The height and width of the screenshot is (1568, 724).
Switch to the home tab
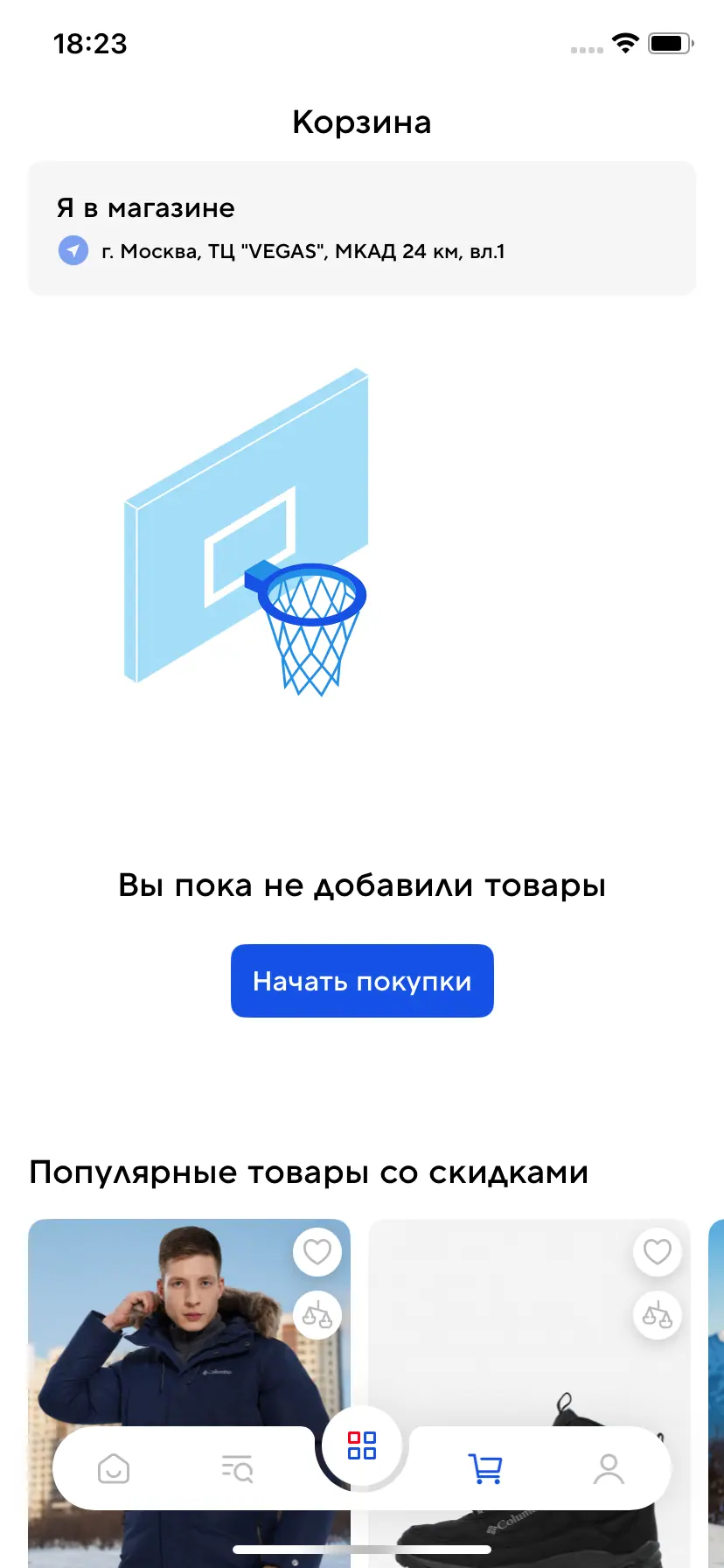[114, 1469]
